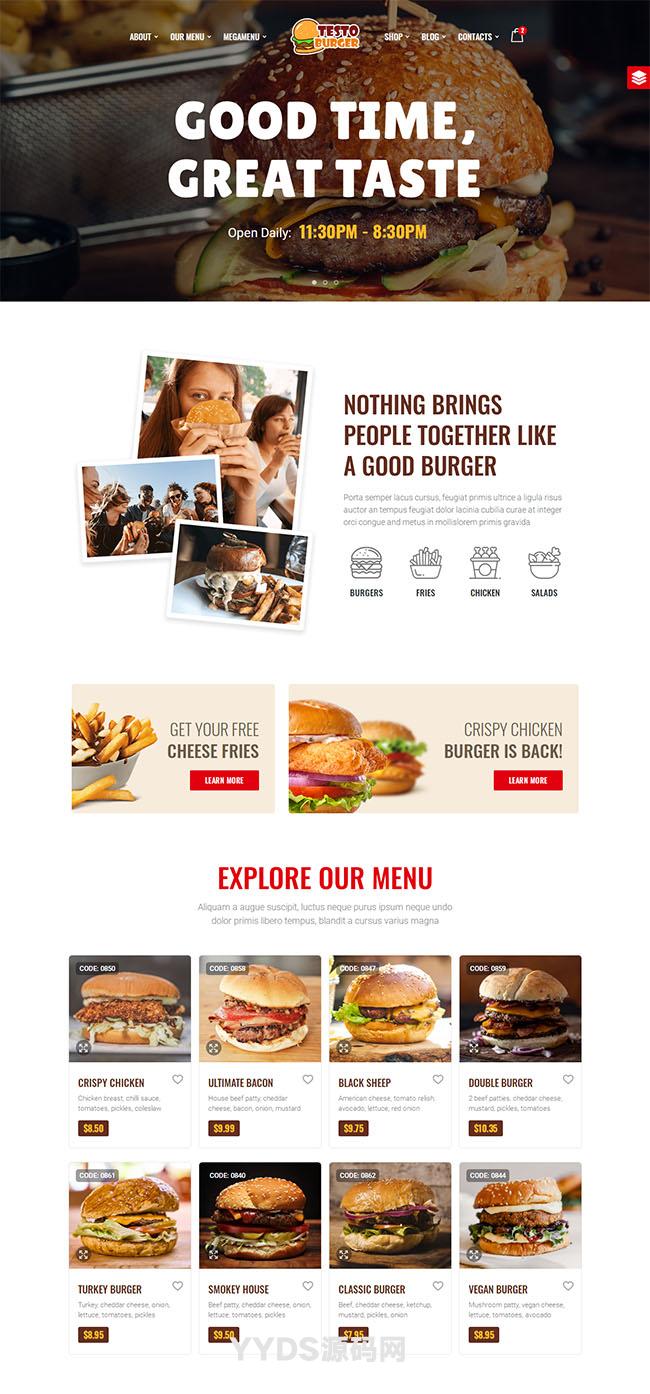This screenshot has height=1394, width=650.
Task: Tap Learn More on crispy chicken banner
Action: click(x=528, y=780)
